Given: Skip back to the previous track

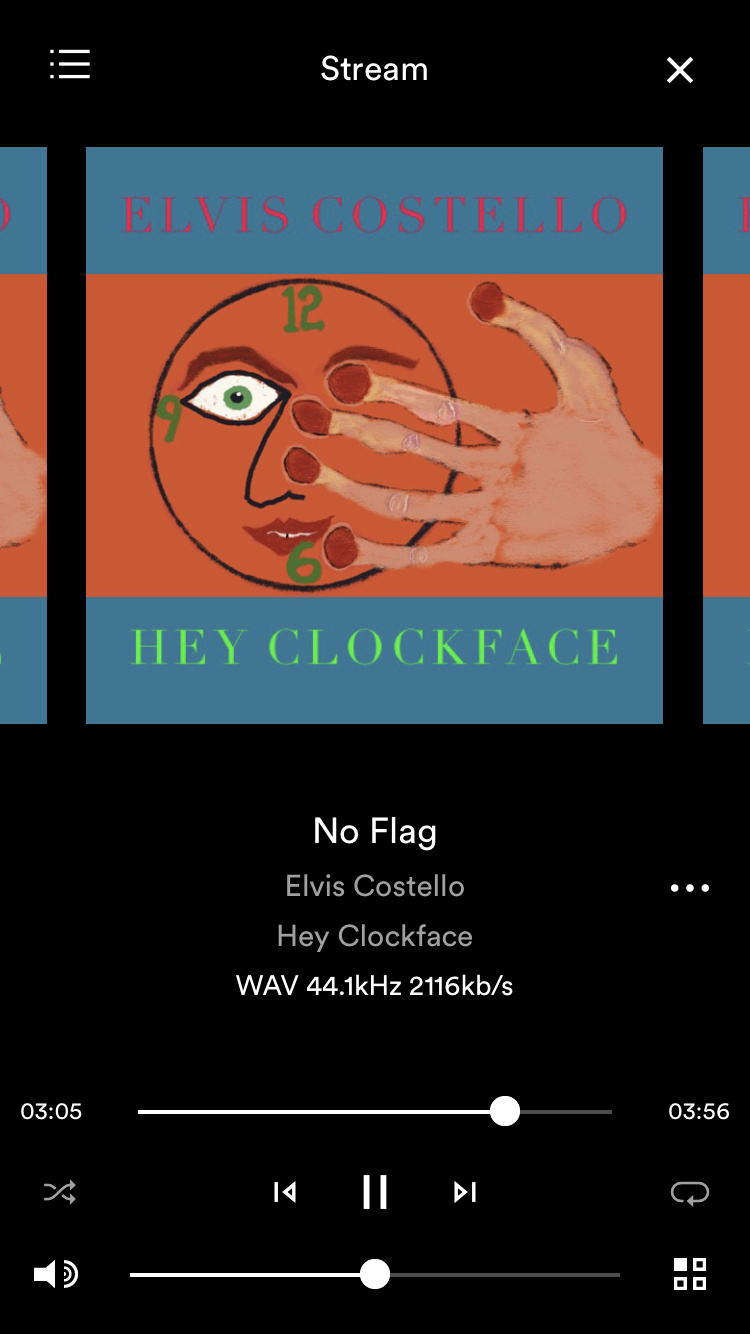Looking at the screenshot, I should [x=285, y=1192].
